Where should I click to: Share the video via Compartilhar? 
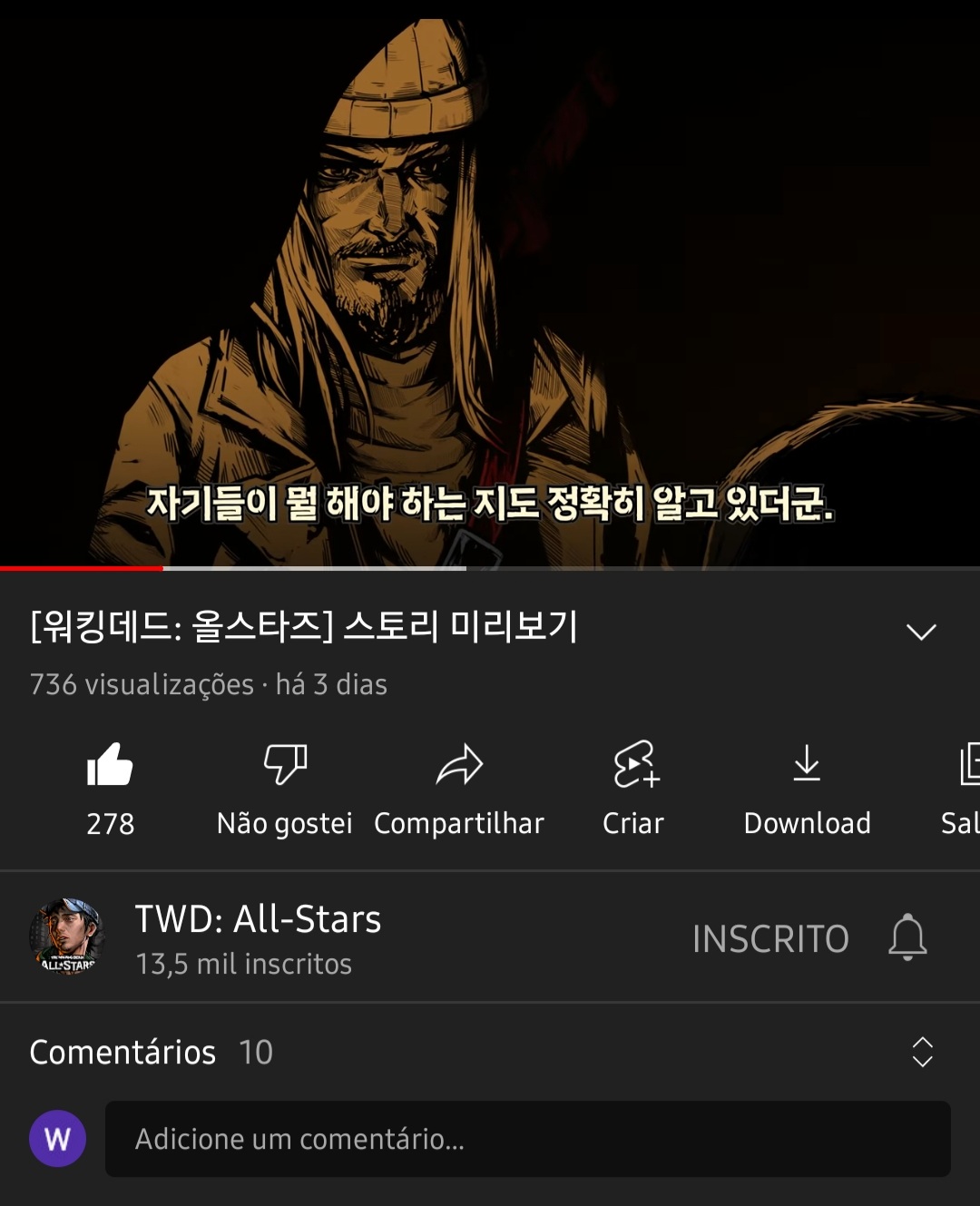[459, 786]
